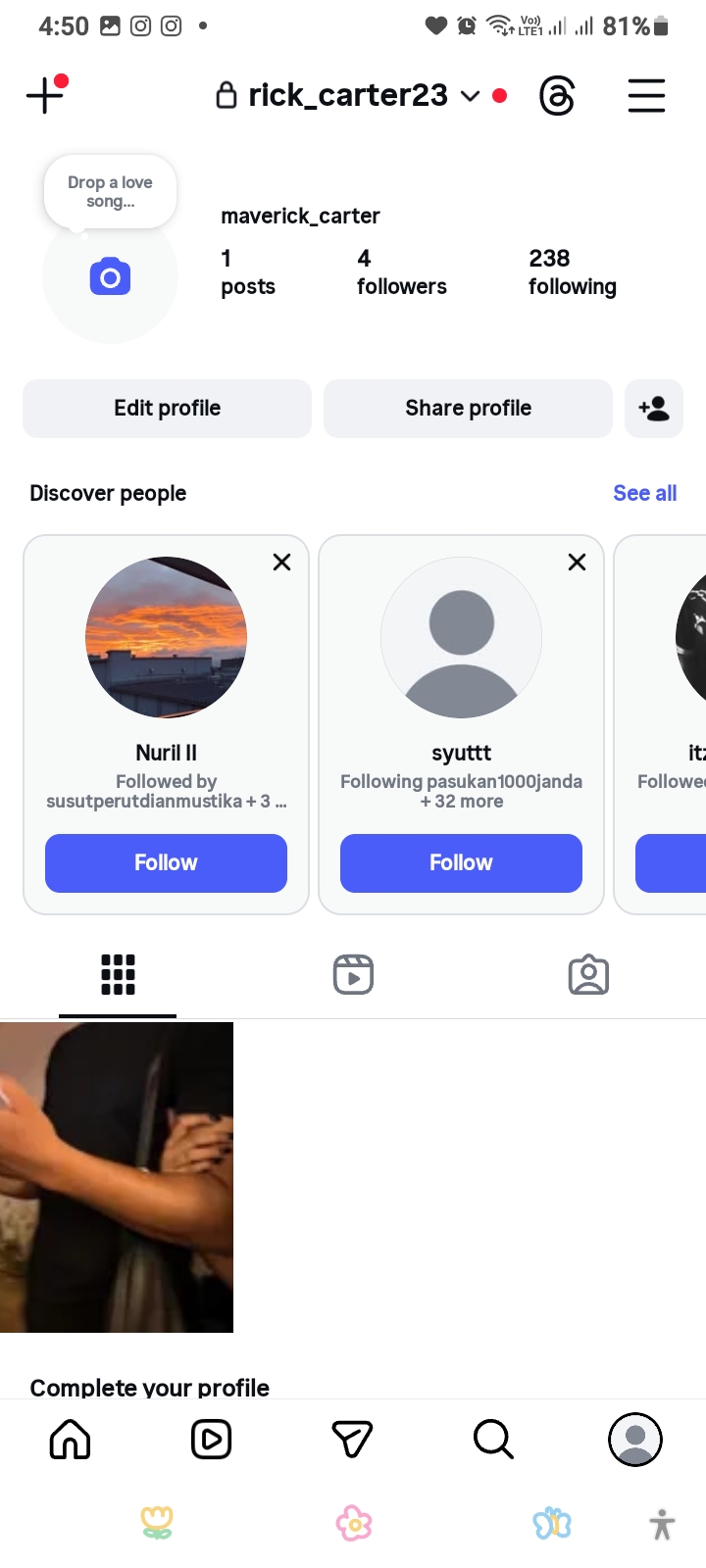View the 238 following list
This screenshot has height=1568, width=706.
click(x=572, y=271)
